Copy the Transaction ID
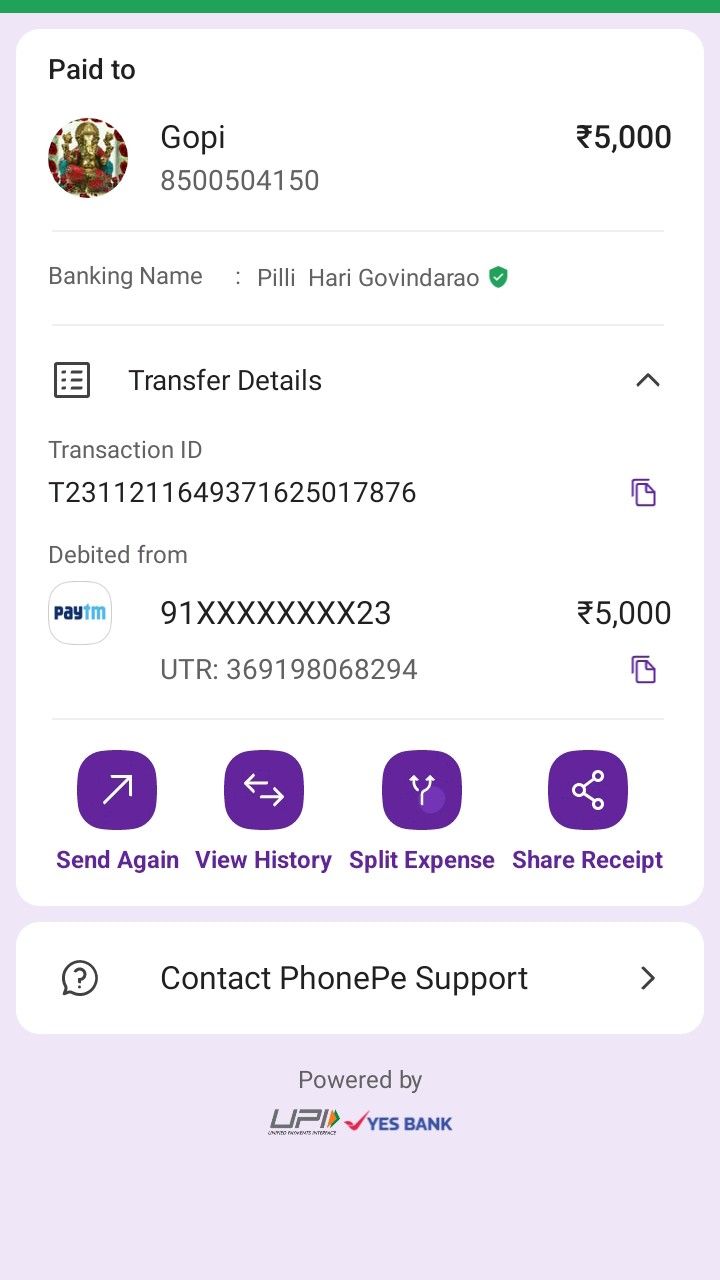 pos(643,492)
